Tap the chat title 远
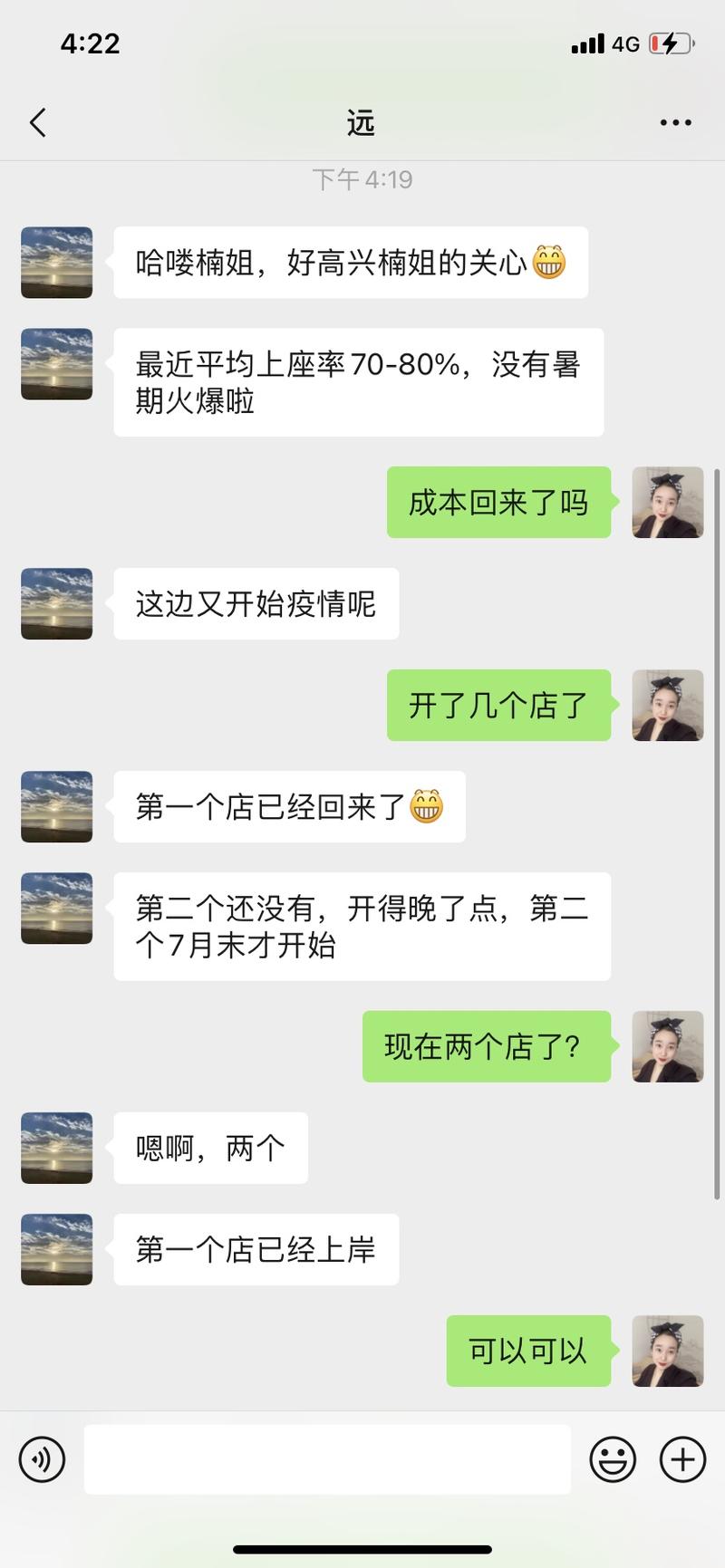 click(x=361, y=123)
